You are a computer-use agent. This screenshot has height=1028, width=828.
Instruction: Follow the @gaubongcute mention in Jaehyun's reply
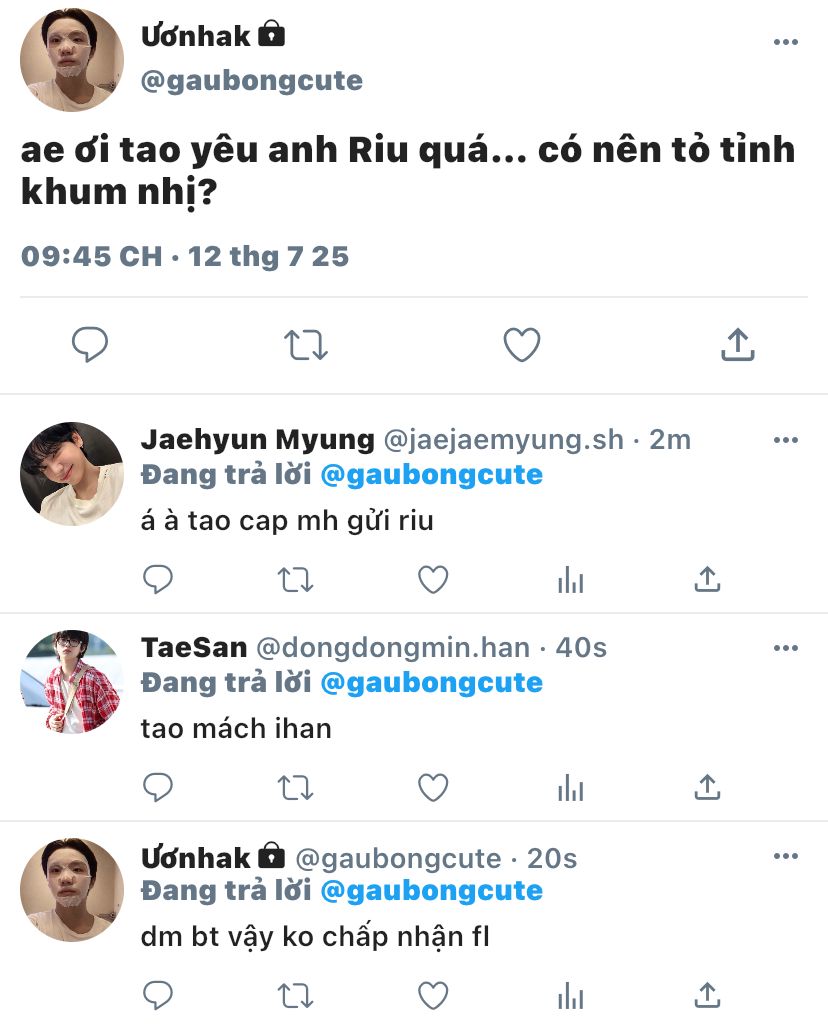click(x=431, y=474)
